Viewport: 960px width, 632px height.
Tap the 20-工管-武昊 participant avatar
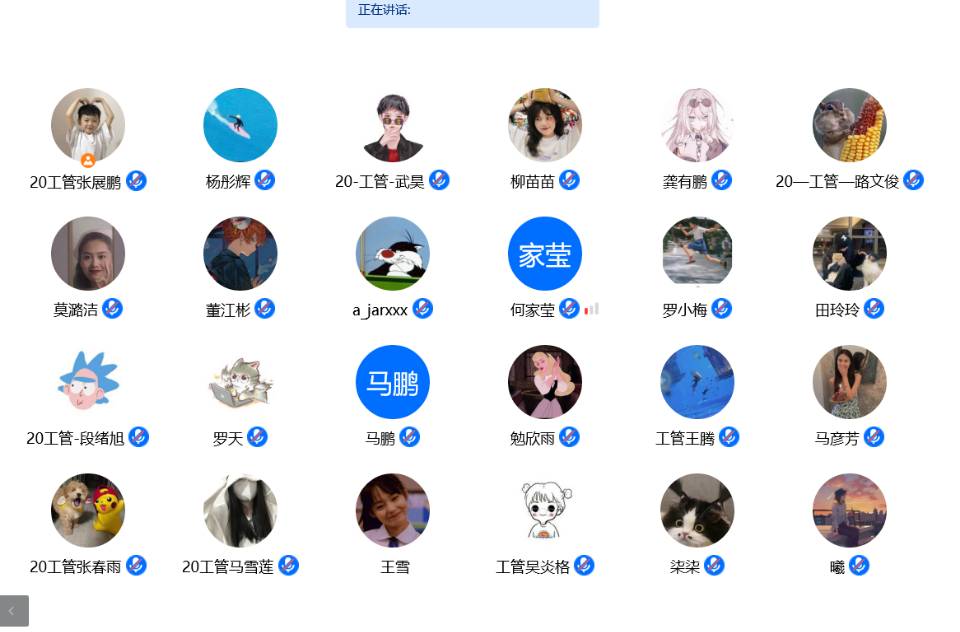pos(393,125)
